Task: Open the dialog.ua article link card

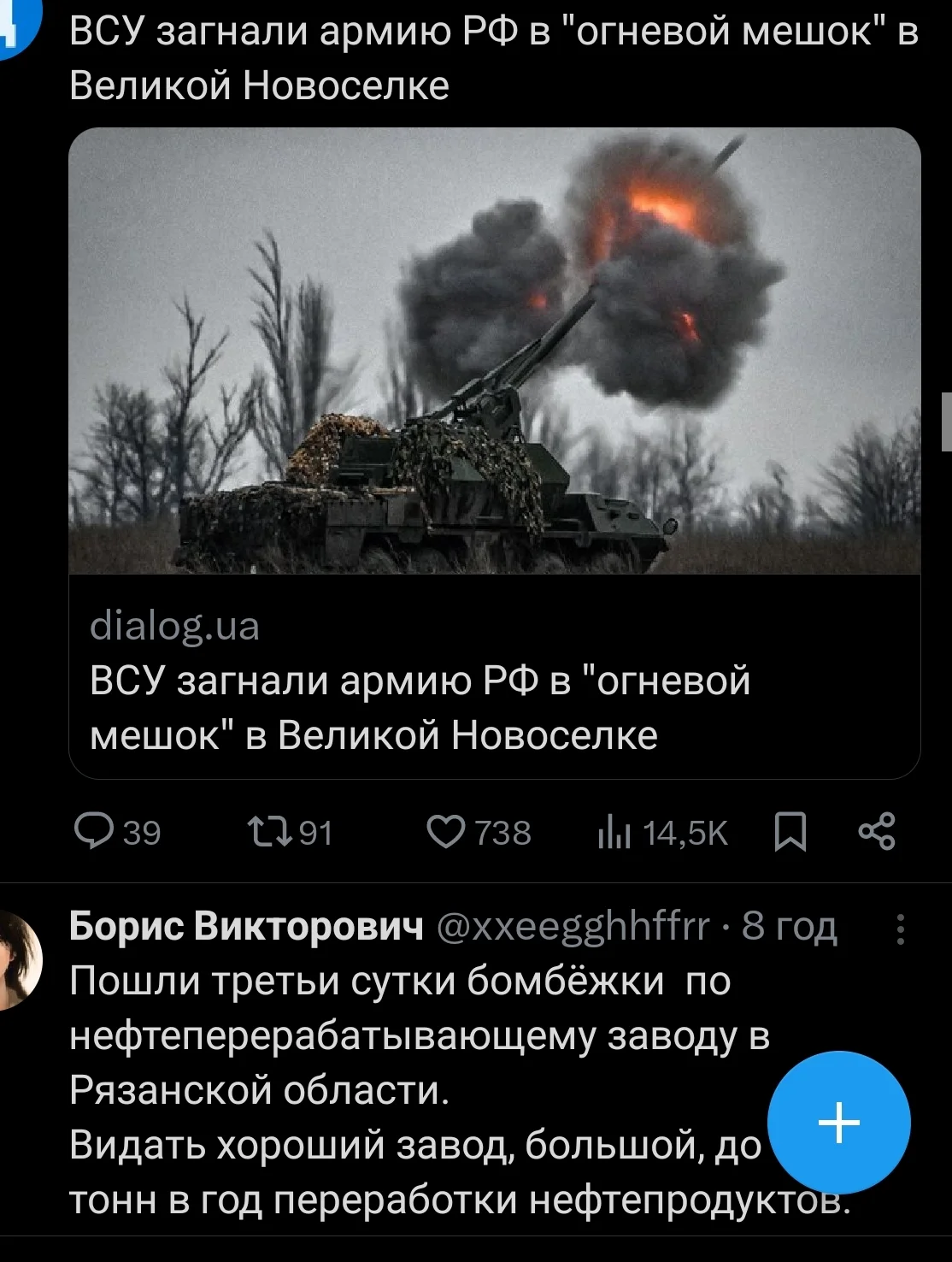Action: (x=494, y=453)
